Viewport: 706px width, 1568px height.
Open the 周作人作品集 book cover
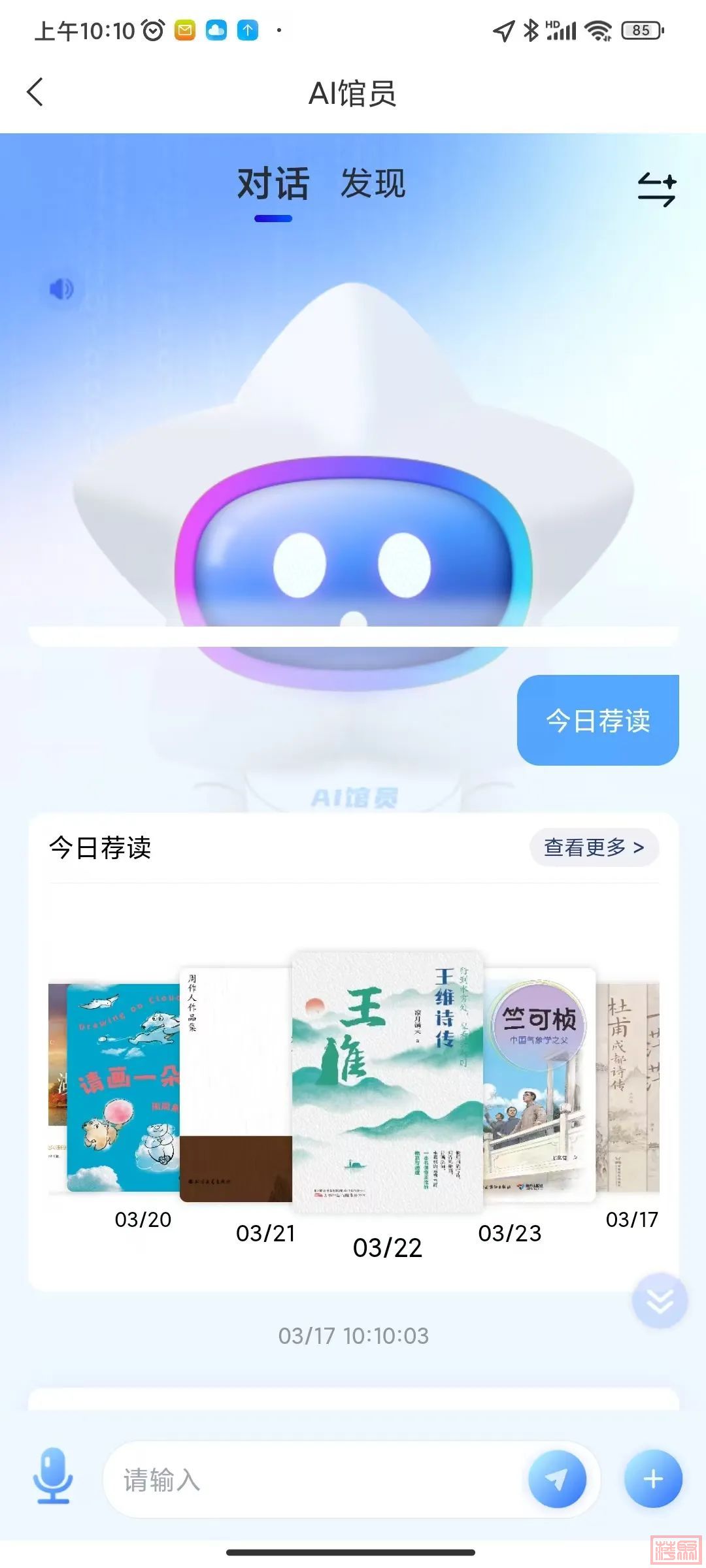[234, 1085]
